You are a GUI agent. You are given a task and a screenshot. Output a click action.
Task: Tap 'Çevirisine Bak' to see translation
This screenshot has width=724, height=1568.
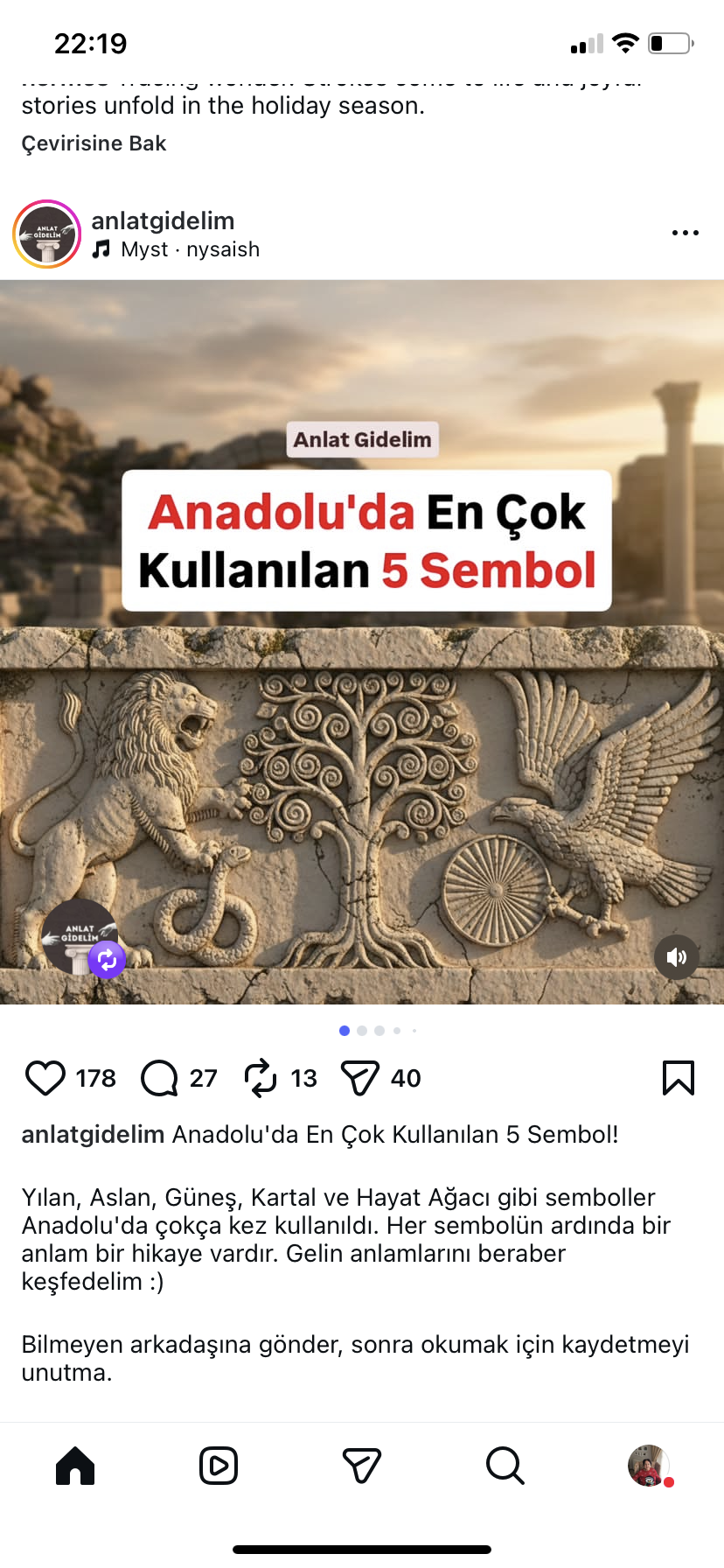pos(94,143)
